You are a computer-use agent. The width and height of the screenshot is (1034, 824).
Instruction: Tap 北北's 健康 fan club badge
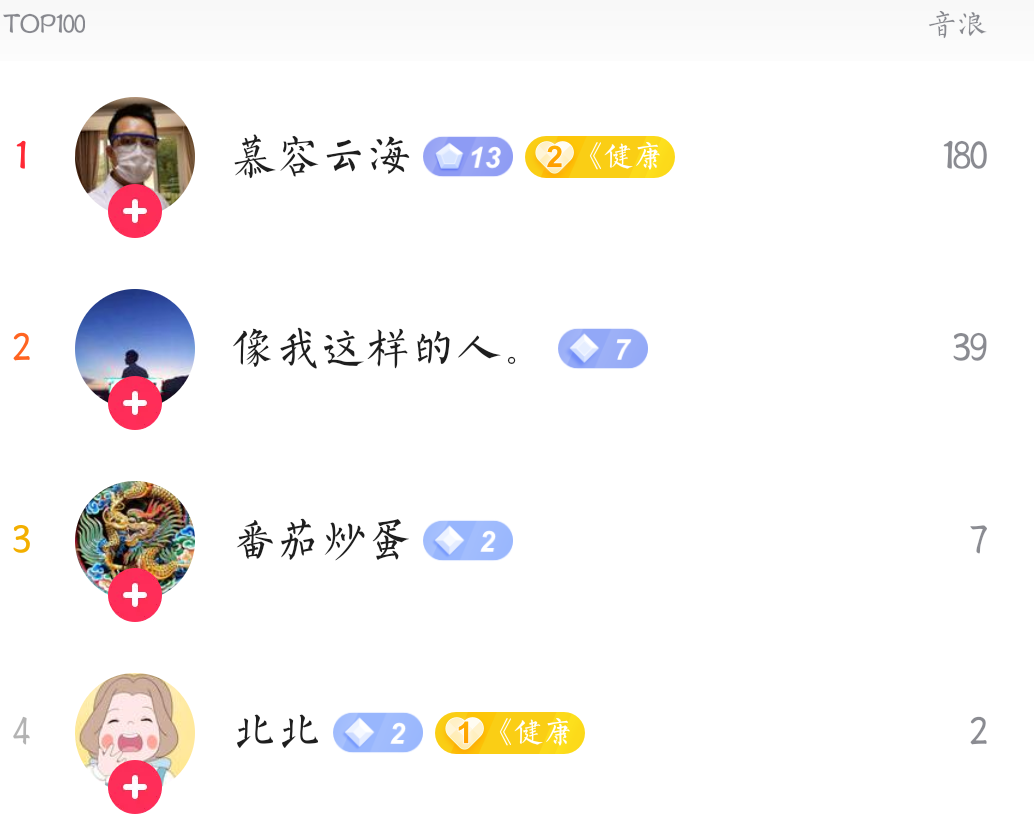pos(509,733)
